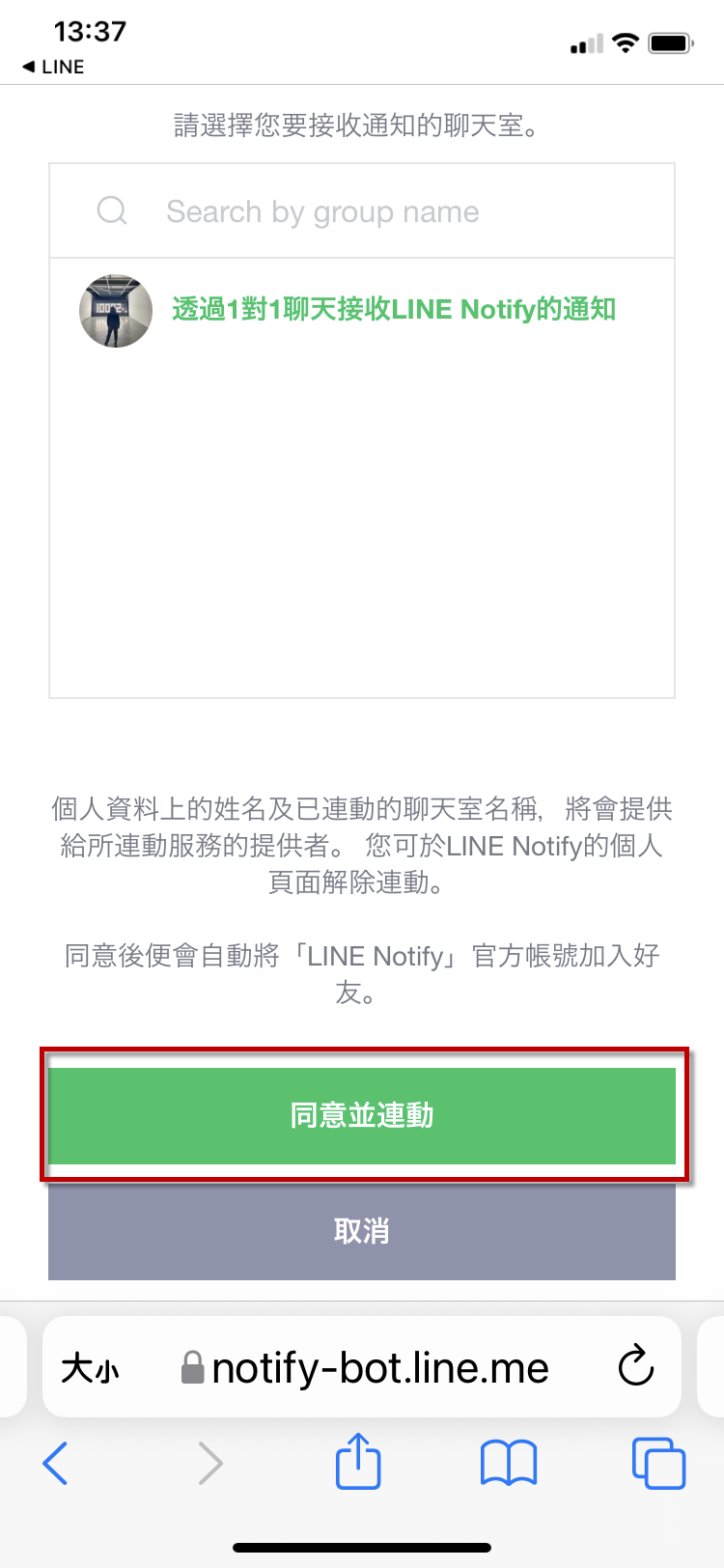This screenshot has width=724, height=1568.
Task: Go back in the browser
Action: tap(56, 1463)
